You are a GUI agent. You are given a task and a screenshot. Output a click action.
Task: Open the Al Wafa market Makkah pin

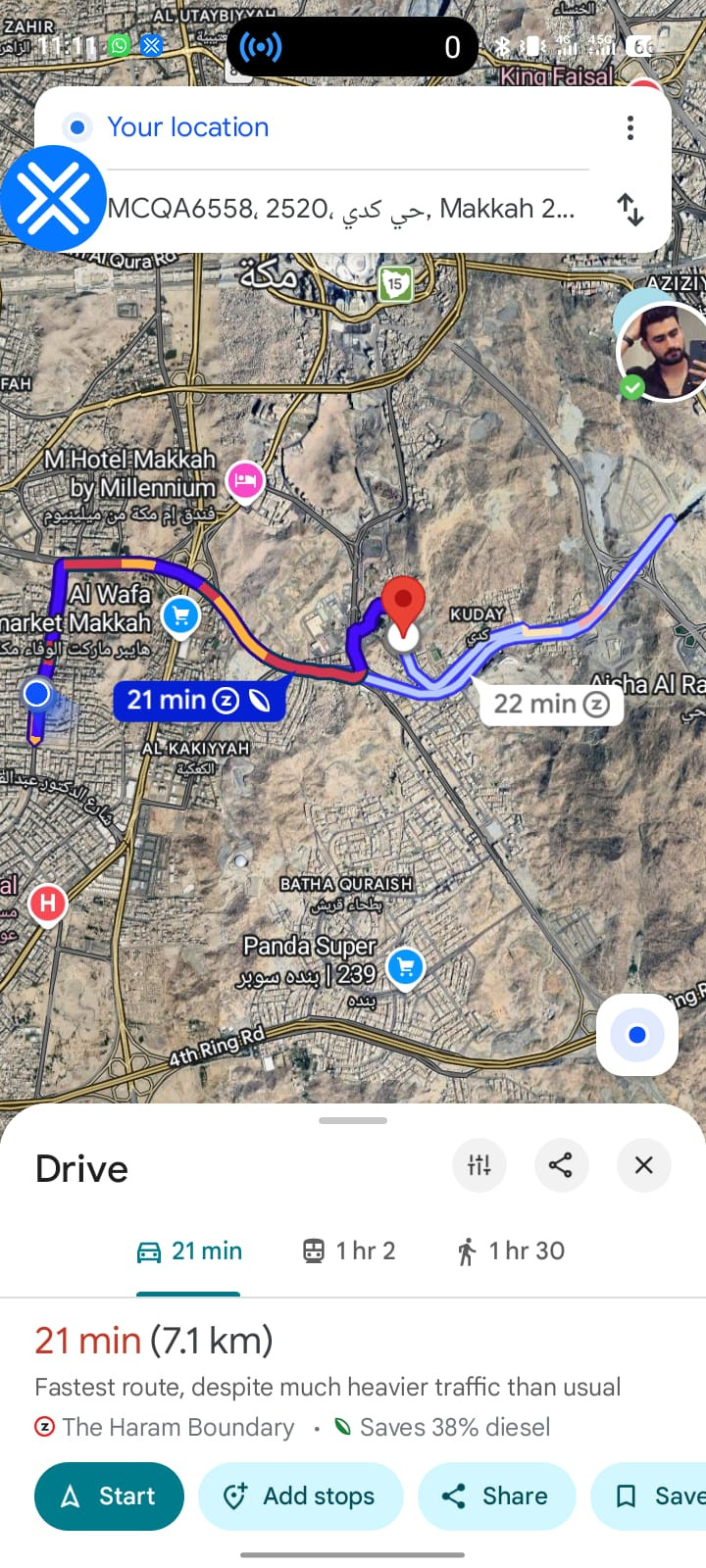[x=180, y=615]
